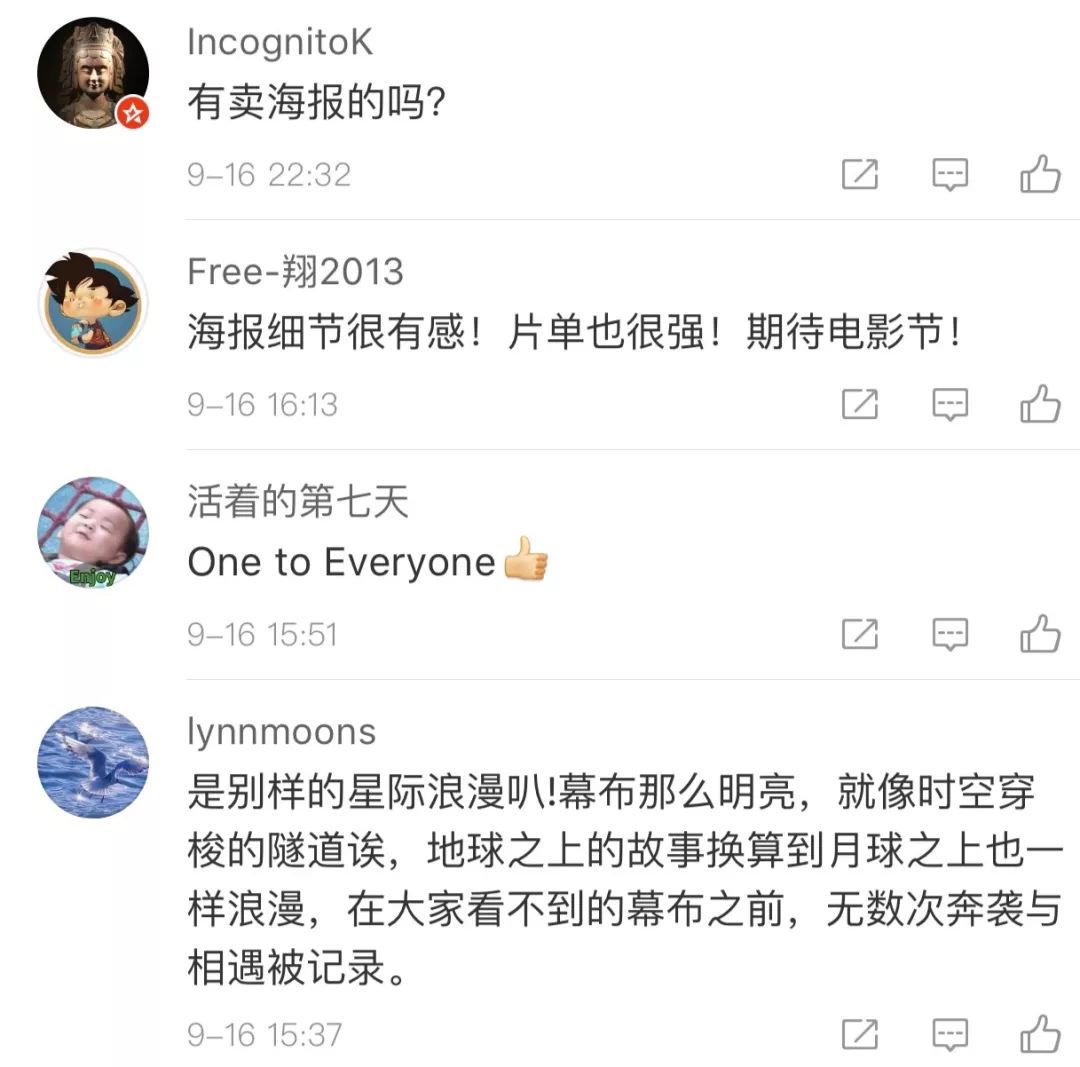Repost Free-翔2013's comment
This screenshot has width=1080, height=1067.
tap(860, 405)
